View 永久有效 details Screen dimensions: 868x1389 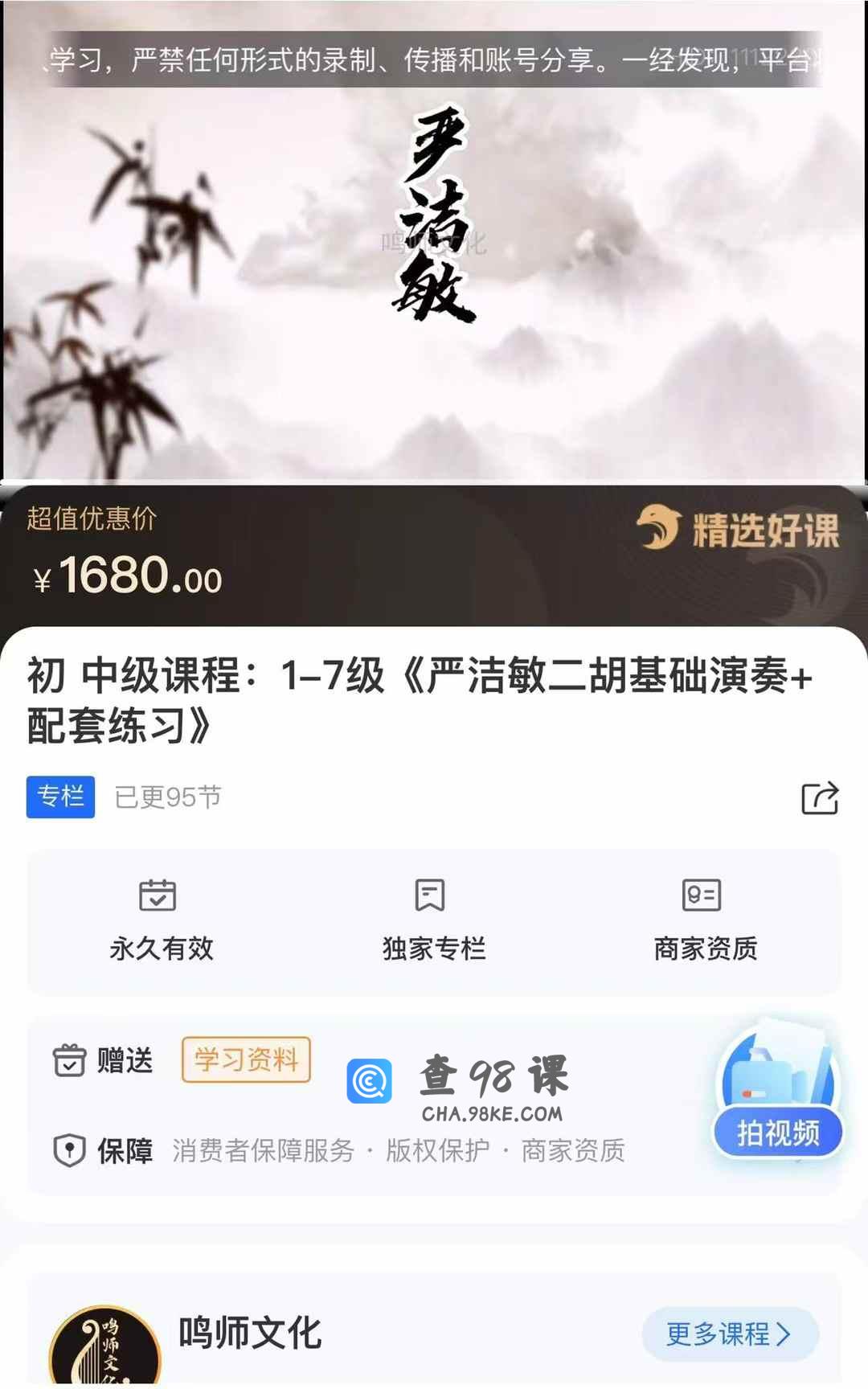(x=161, y=920)
